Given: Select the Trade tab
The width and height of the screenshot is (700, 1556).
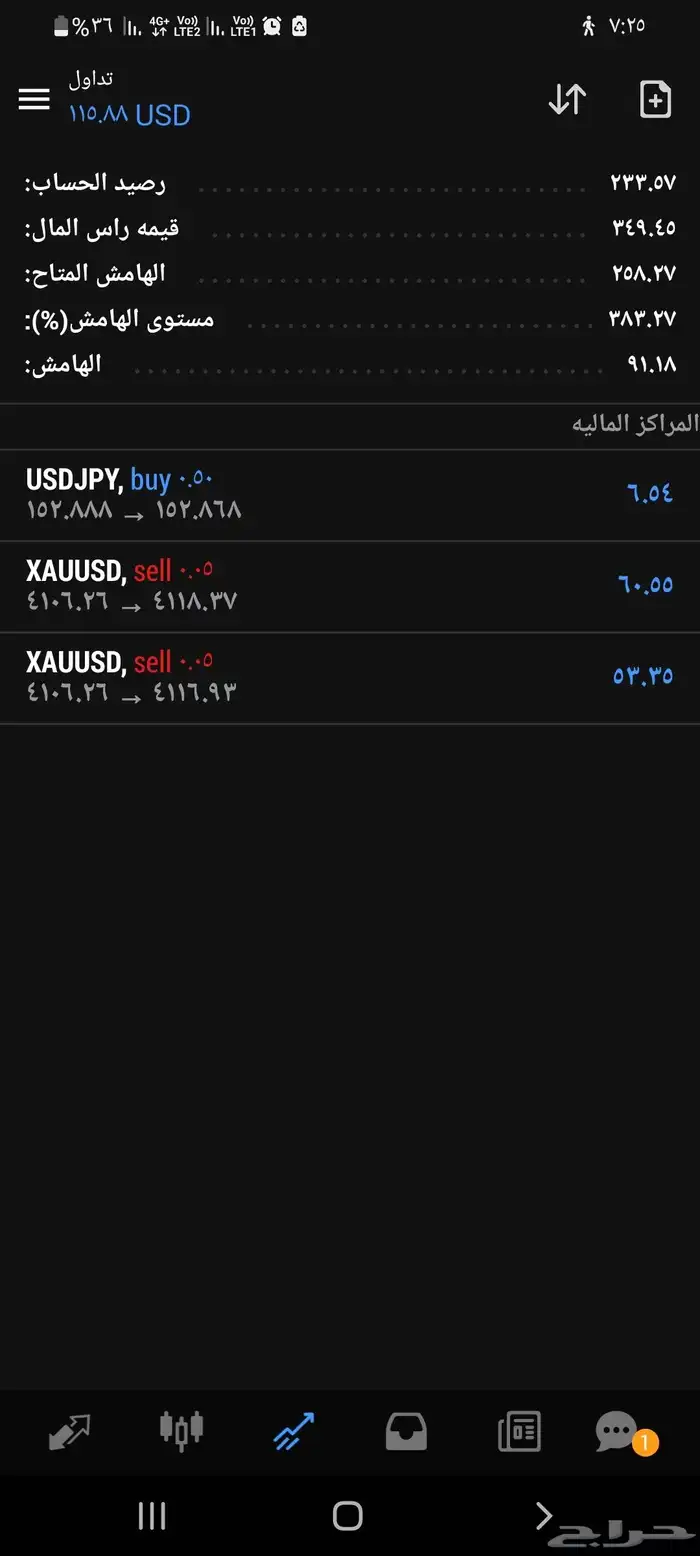Looking at the screenshot, I should pos(294,1432).
